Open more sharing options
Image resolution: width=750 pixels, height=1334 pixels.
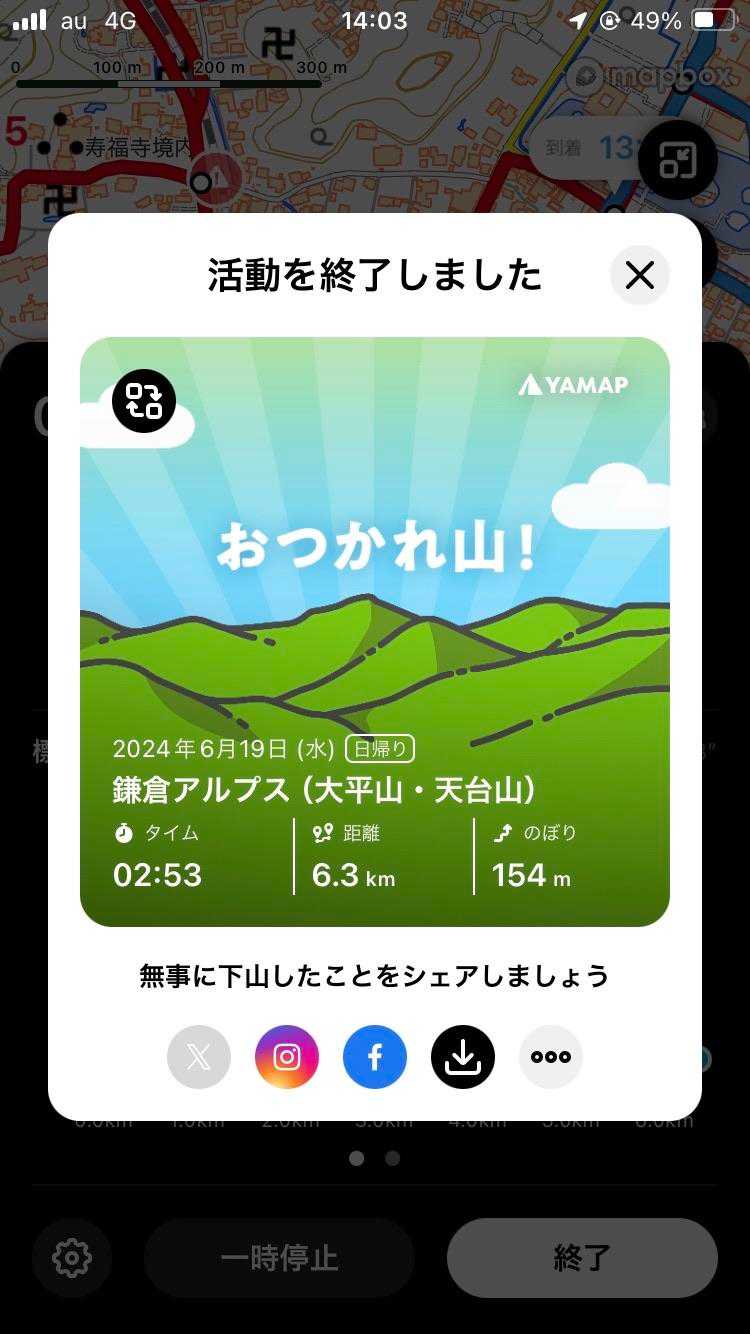[551, 1057]
